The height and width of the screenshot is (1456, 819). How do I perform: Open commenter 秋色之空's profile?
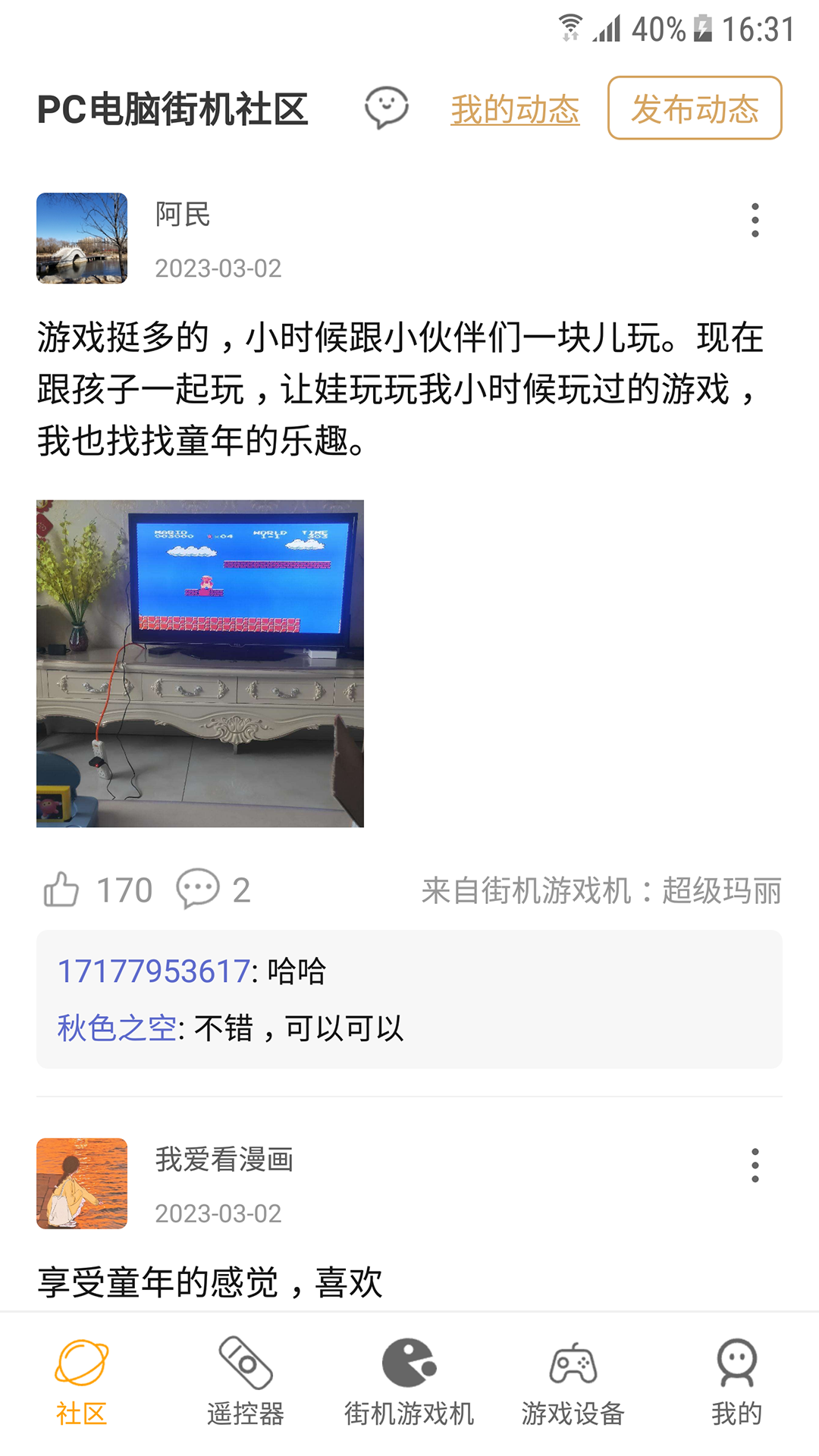pos(117,1028)
